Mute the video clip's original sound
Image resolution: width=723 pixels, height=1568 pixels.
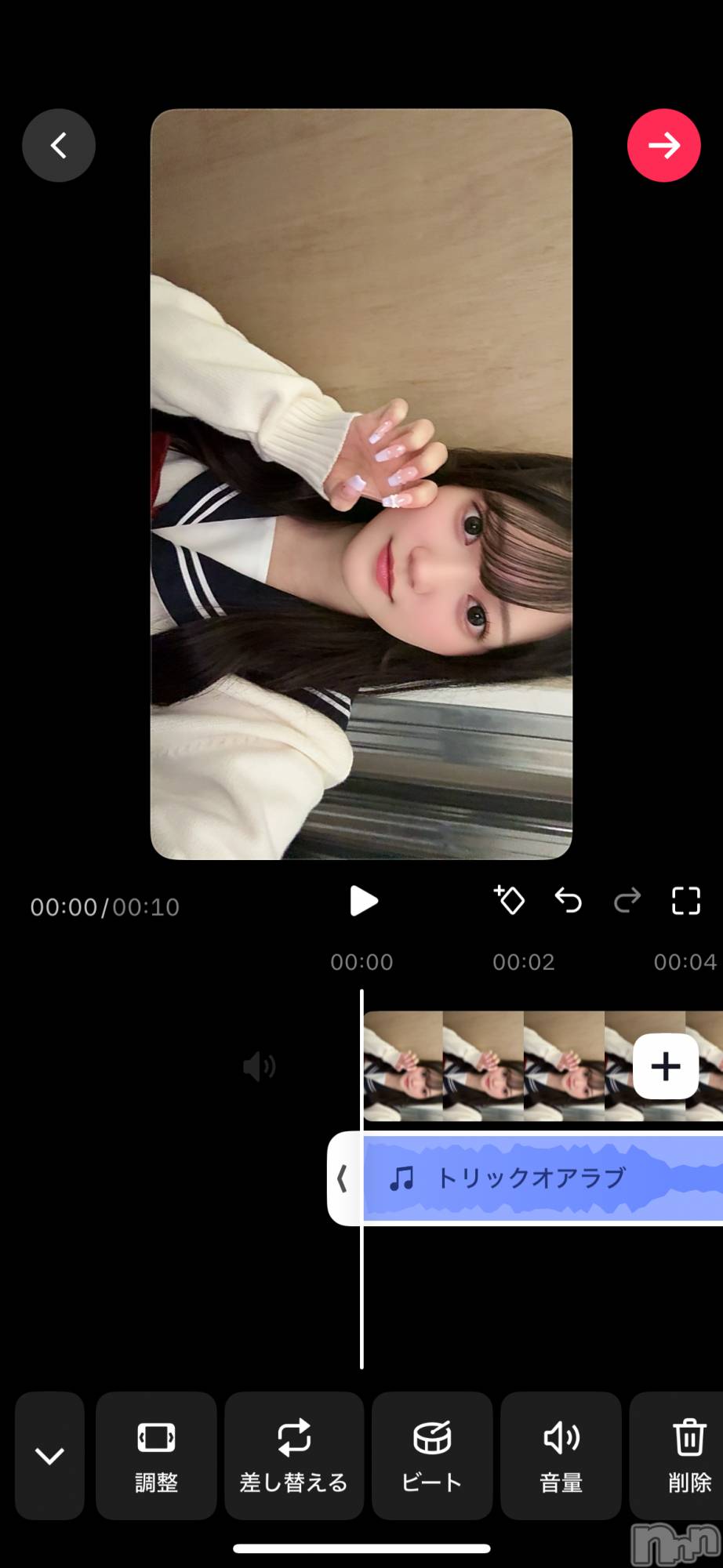point(260,1066)
